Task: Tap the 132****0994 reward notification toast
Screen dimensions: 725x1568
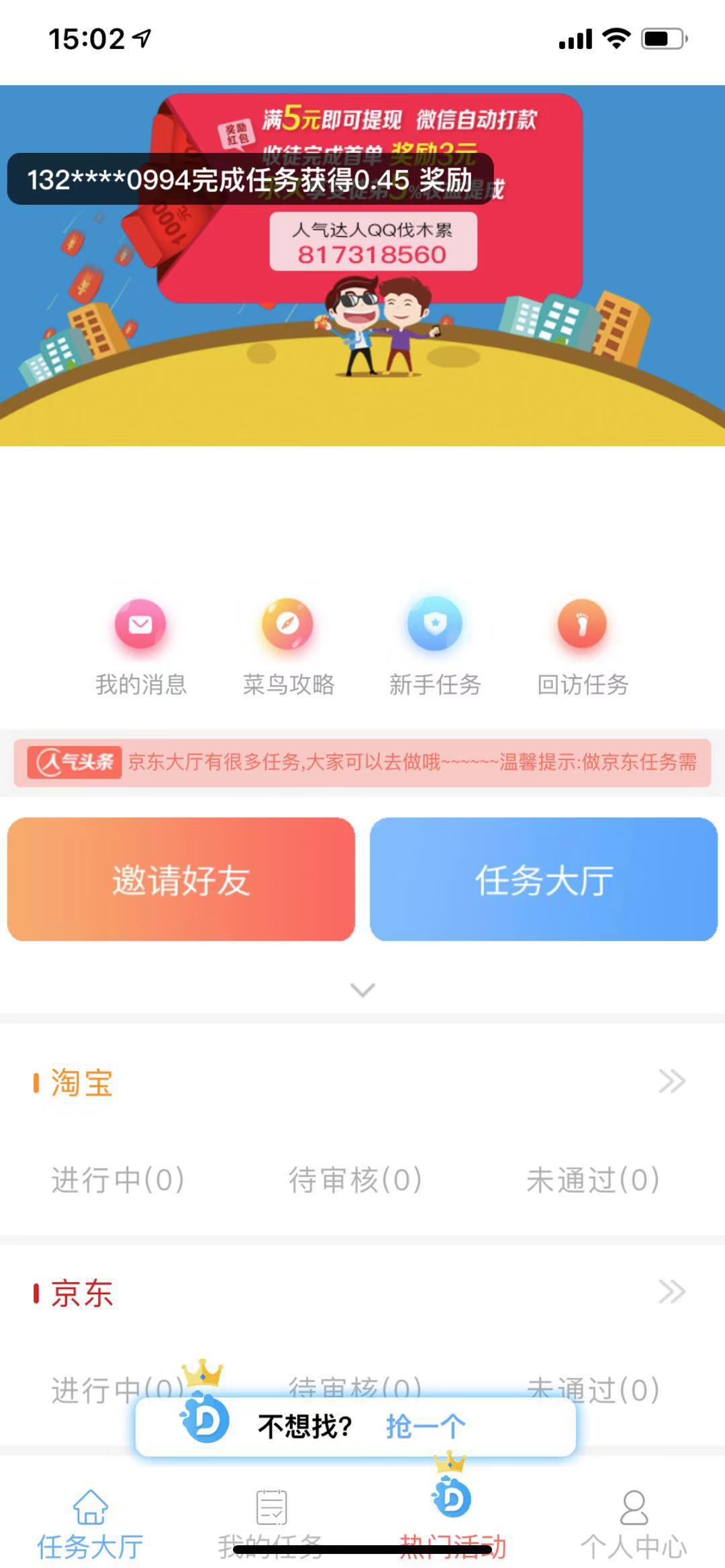Action: [249, 179]
